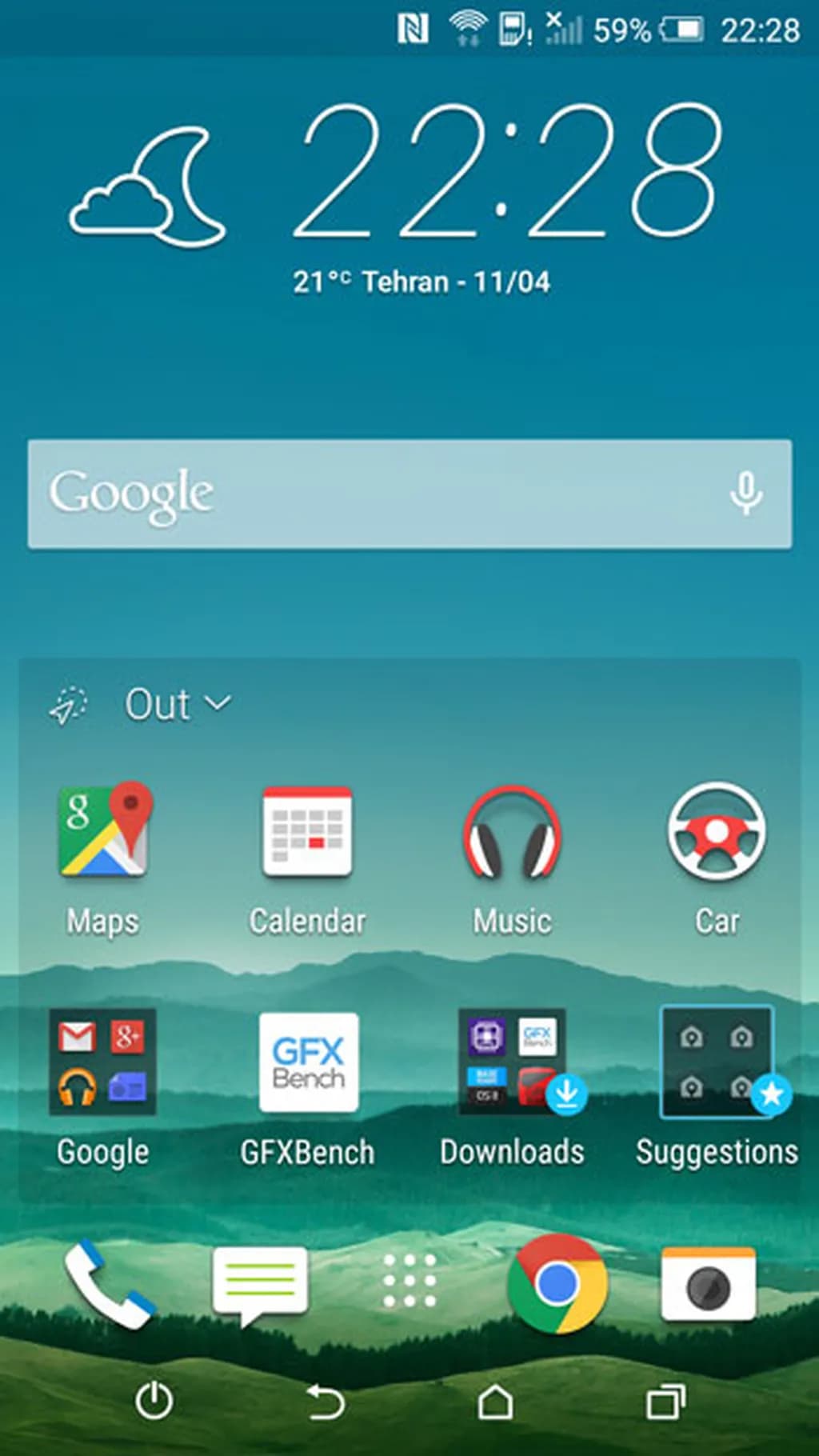Open the all apps drawer
The width and height of the screenshot is (819, 1456).
tap(409, 1282)
